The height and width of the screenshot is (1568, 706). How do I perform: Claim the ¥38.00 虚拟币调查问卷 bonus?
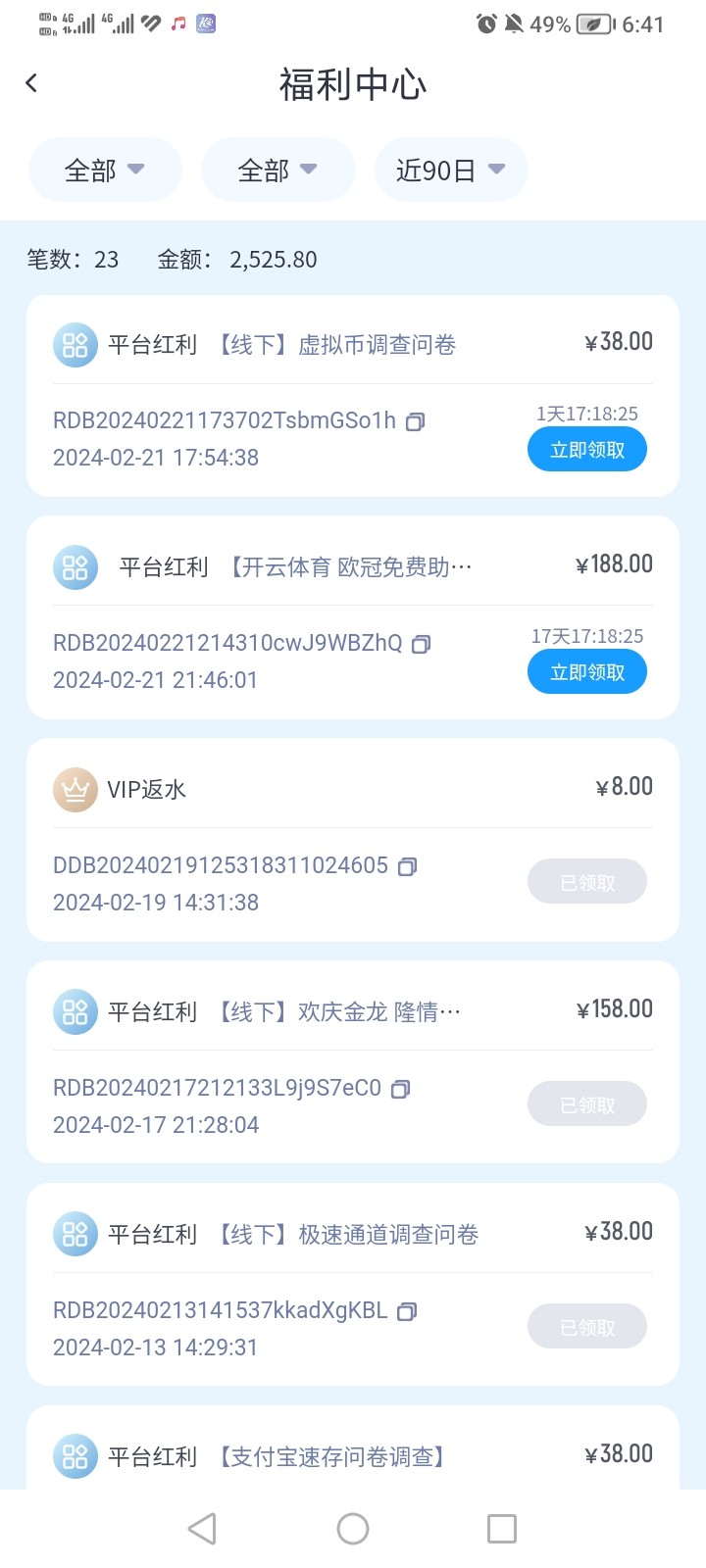pyautogui.click(x=586, y=450)
